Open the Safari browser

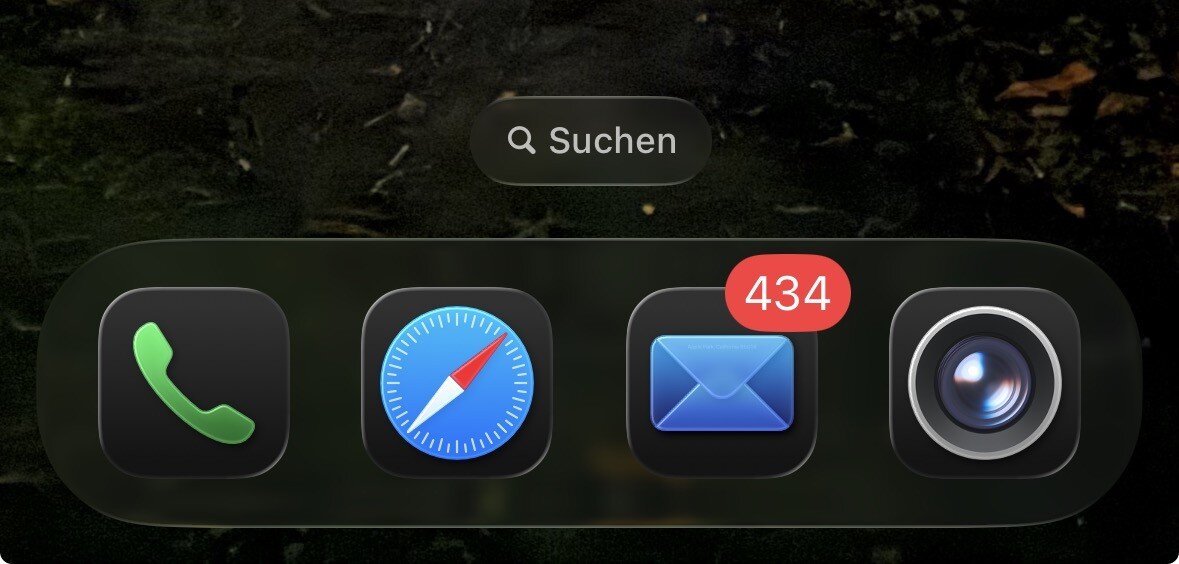[456, 382]
